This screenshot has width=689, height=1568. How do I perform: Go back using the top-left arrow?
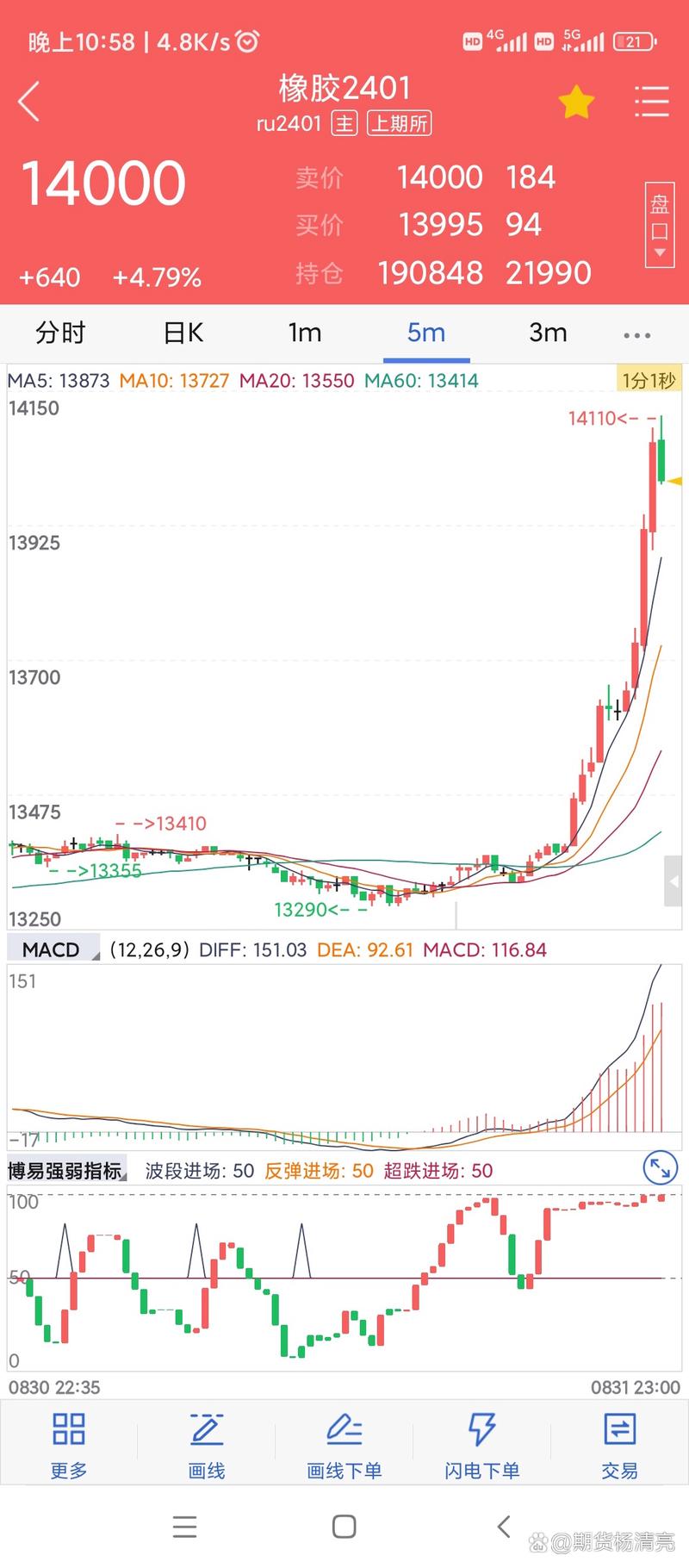29,103
